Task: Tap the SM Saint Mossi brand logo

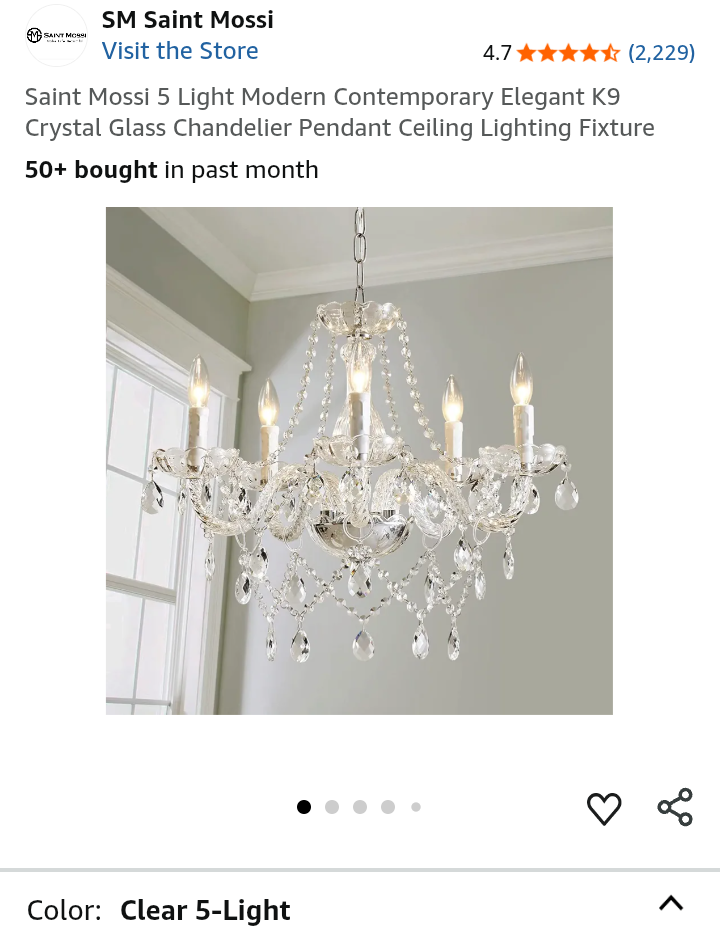Action: (x=56, y=36)
